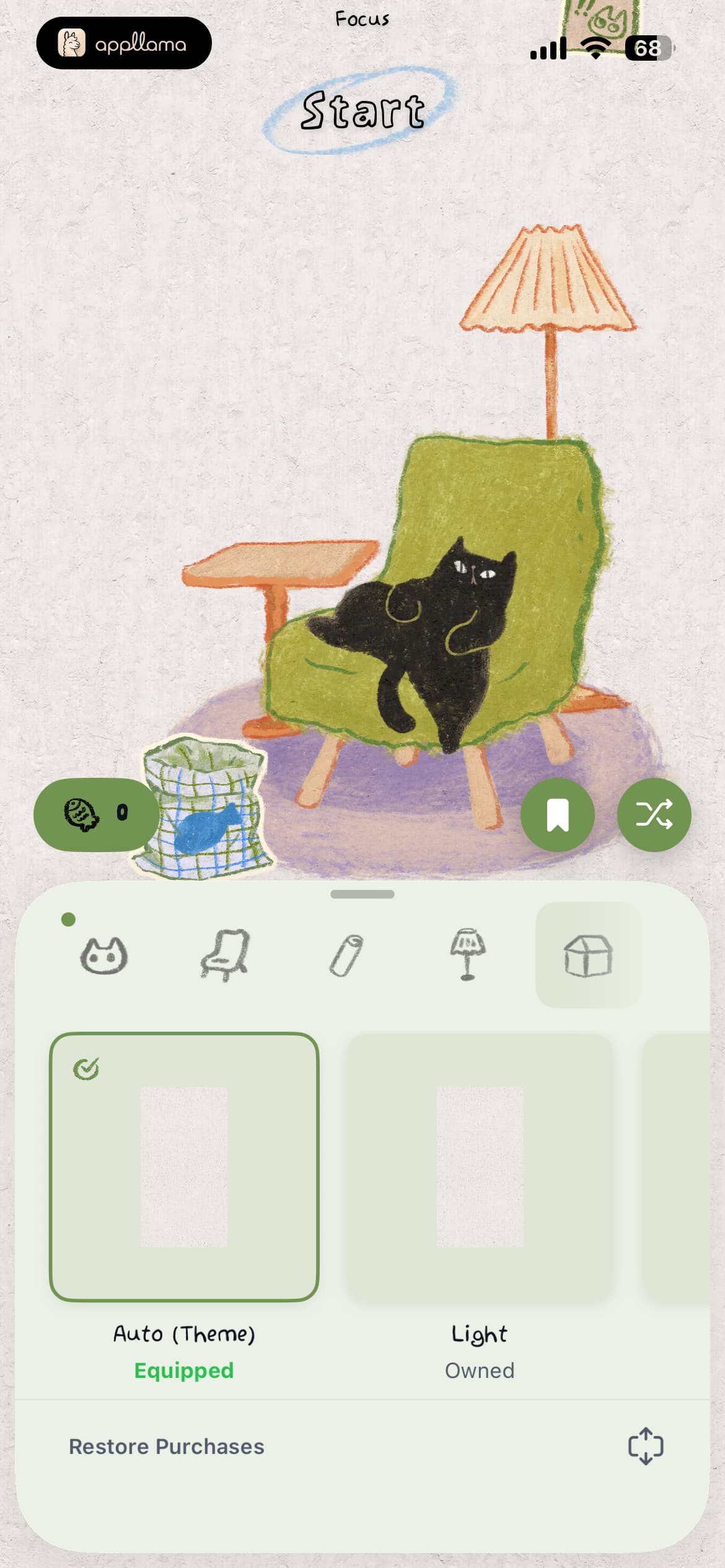Equip the Light background

[480, 1167]
